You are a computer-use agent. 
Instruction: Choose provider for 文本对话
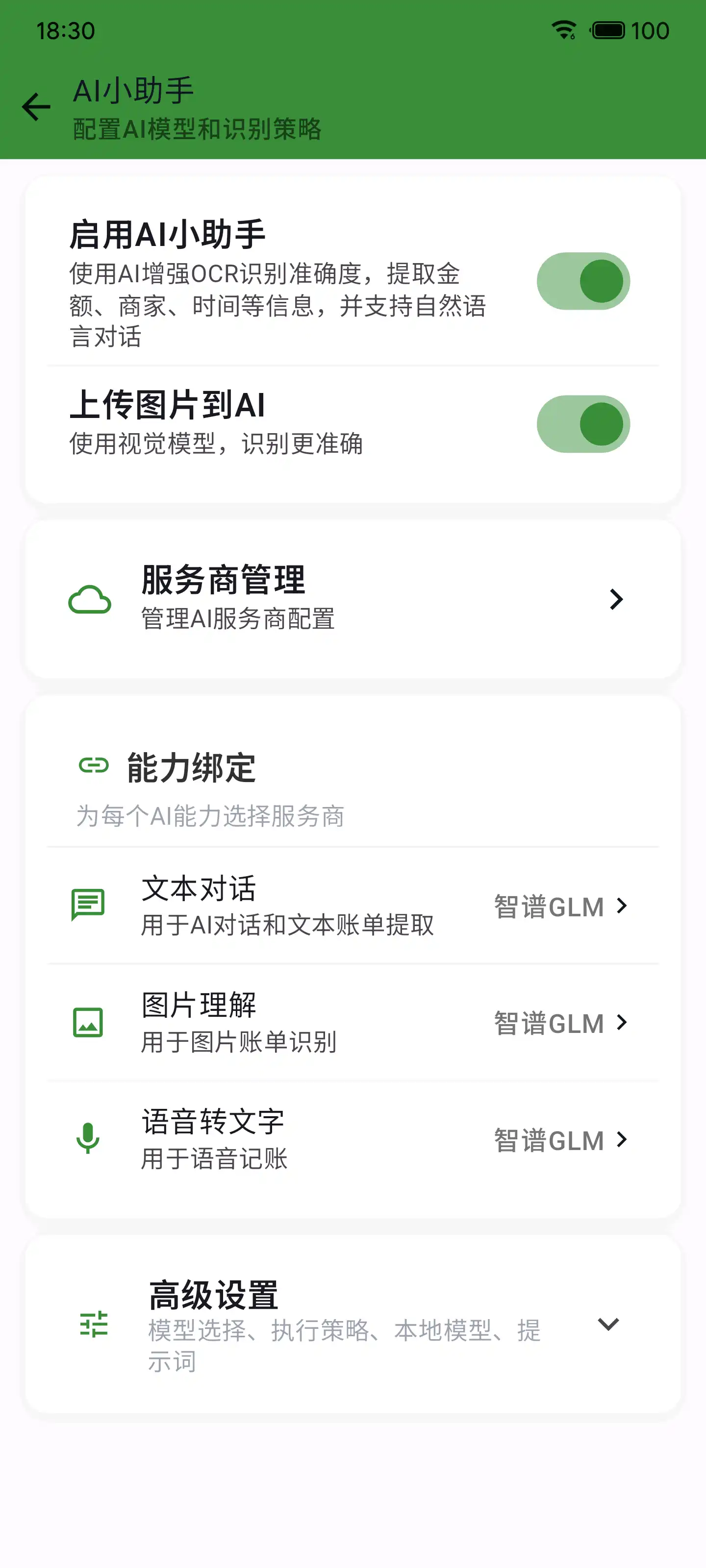point(353,906)
